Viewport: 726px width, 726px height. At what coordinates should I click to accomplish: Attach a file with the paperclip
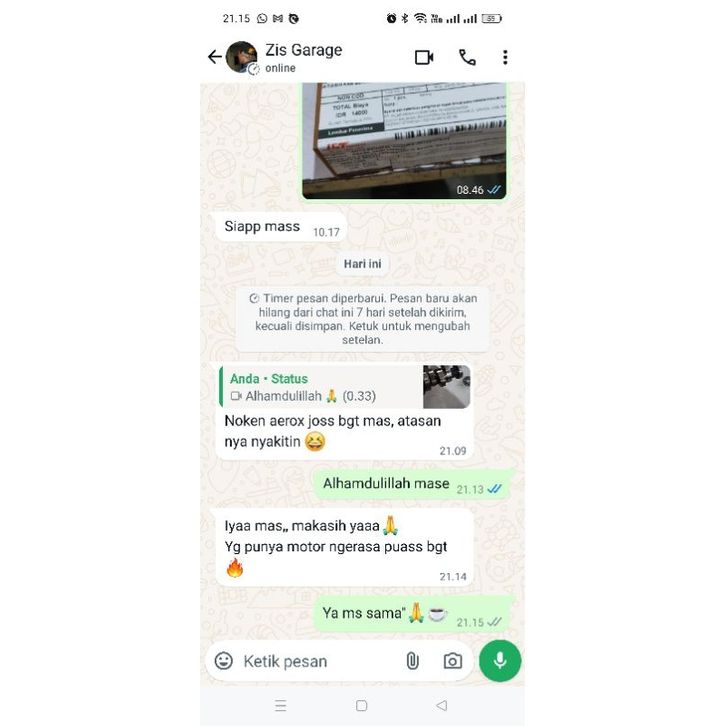[x=412, y=661]
